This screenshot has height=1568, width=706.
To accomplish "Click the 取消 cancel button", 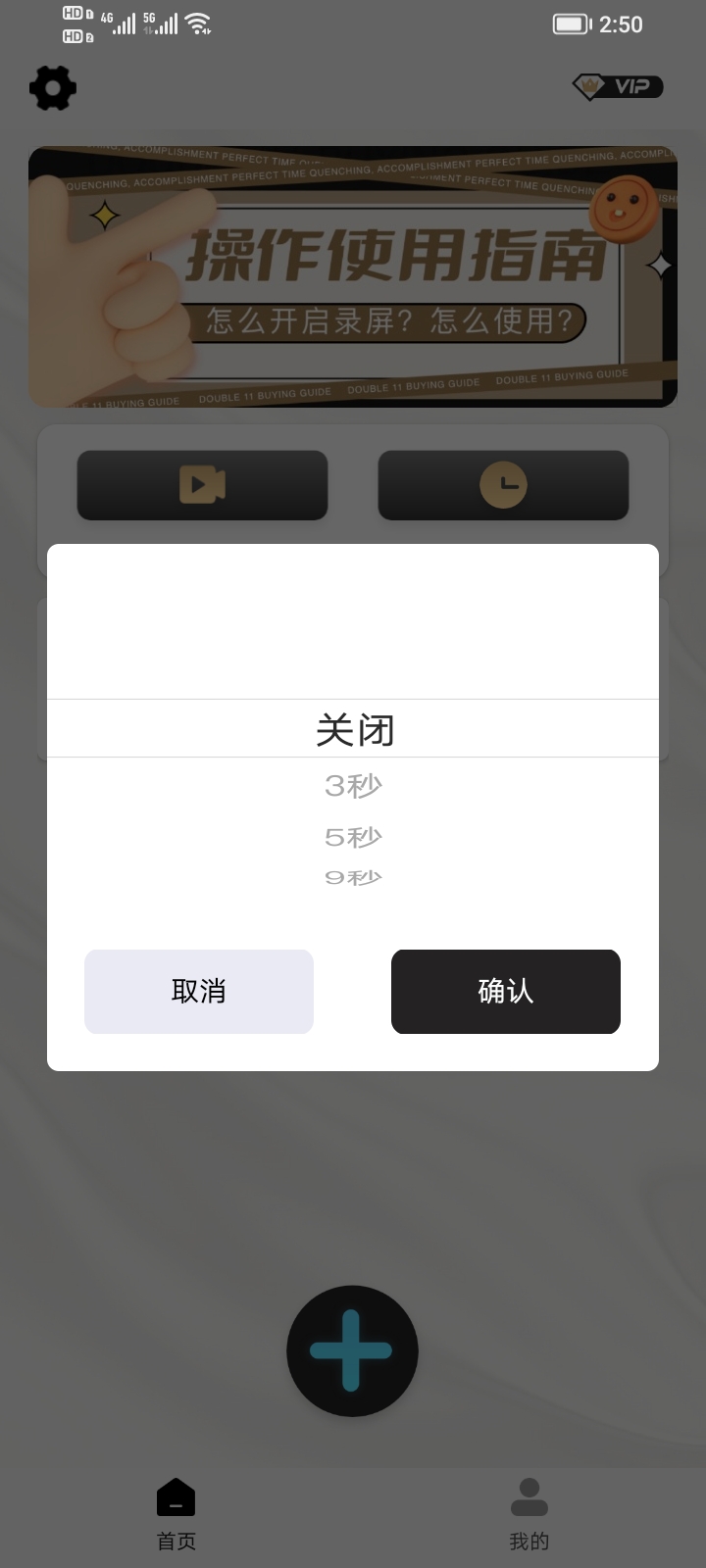I will coord(198,991).
